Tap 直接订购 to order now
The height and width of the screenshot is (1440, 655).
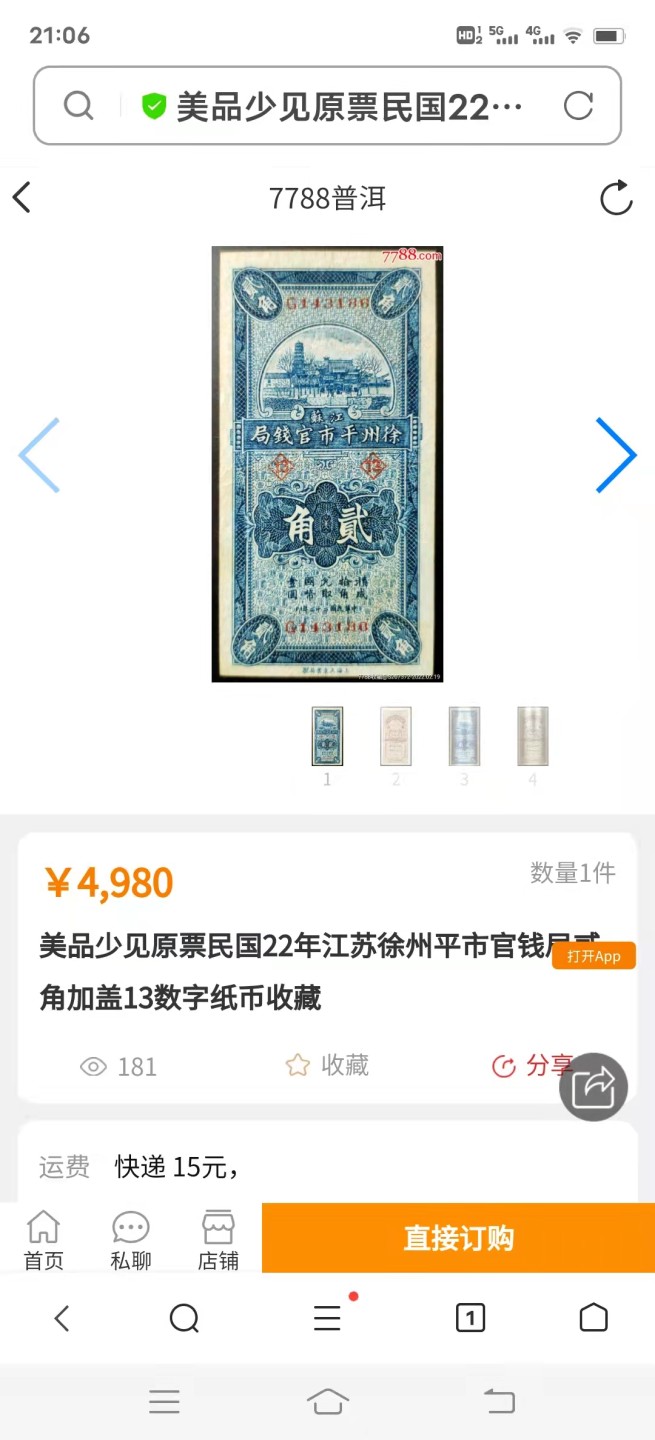[x=458, y=1238]
